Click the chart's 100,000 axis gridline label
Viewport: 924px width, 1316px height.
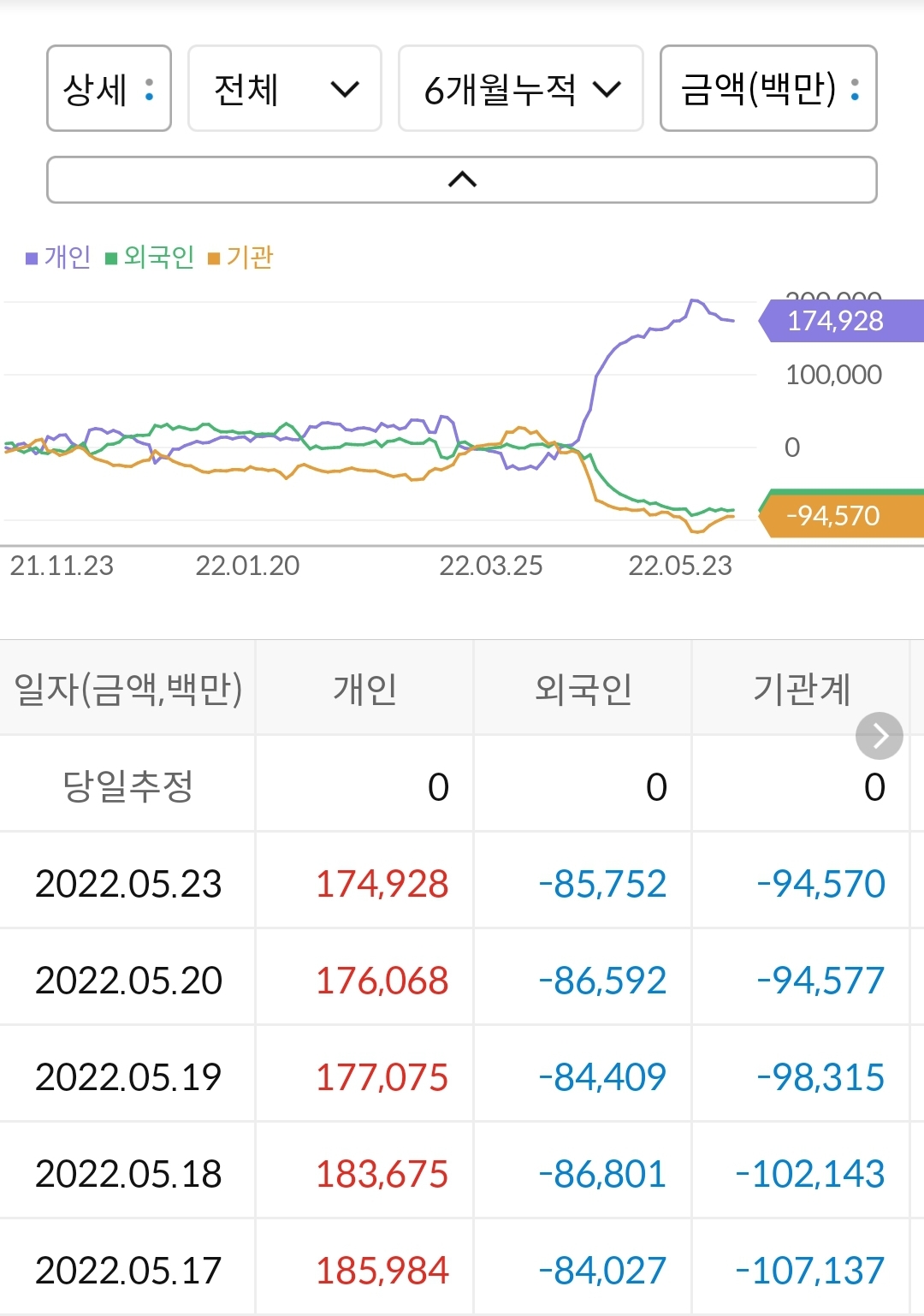tap(831, 375)
